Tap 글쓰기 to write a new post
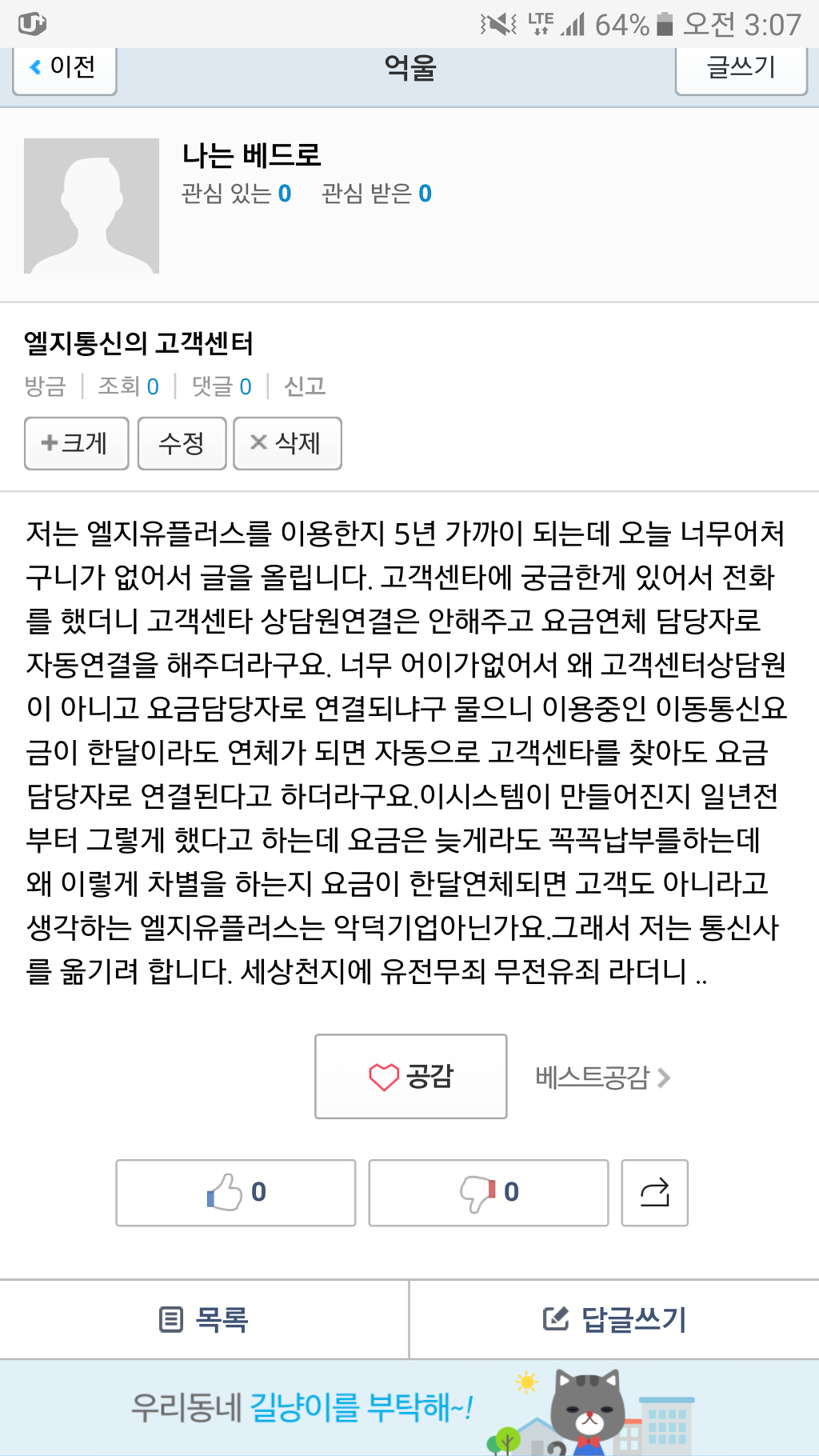Image resolution: width=819 pixels, height=1456 pixels. pos(741,69)
